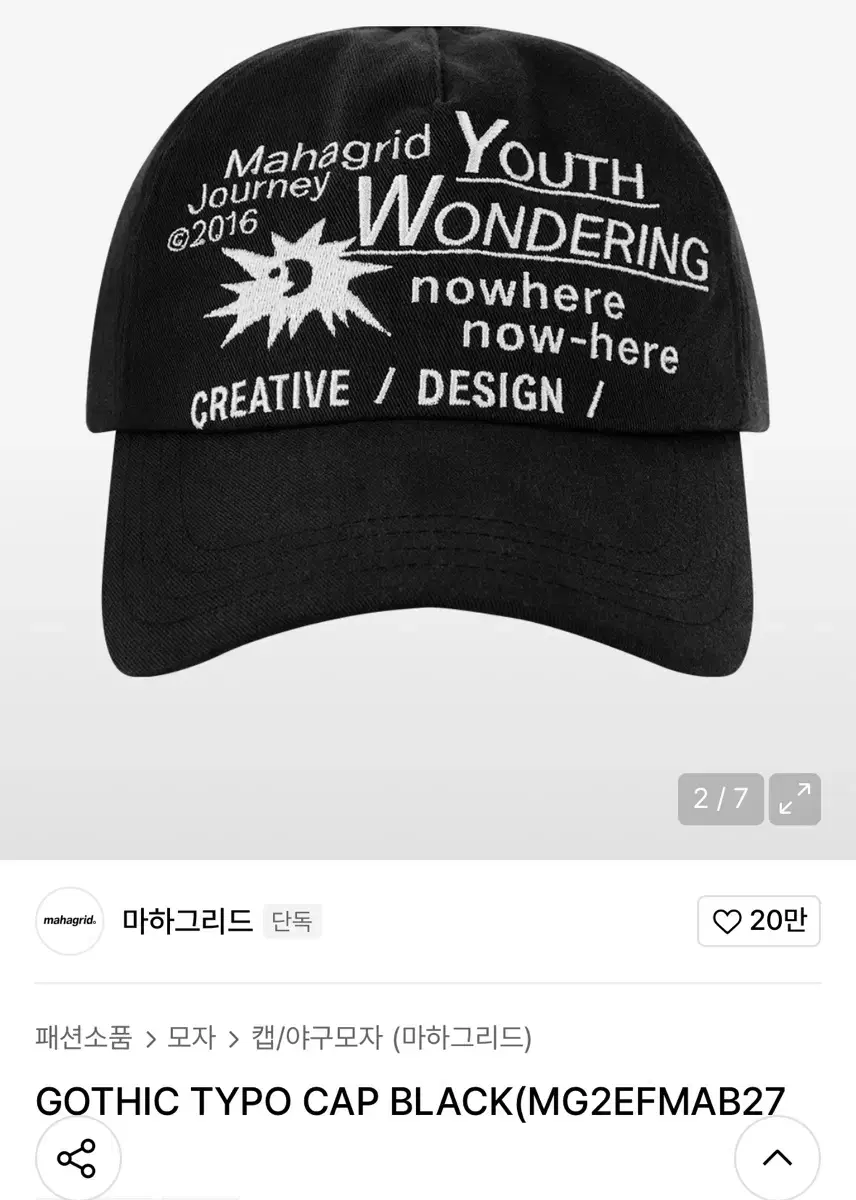Click the circular mahagrid brand logo
This screenshot has width=856, height=1200.
[x=69, y=921]
